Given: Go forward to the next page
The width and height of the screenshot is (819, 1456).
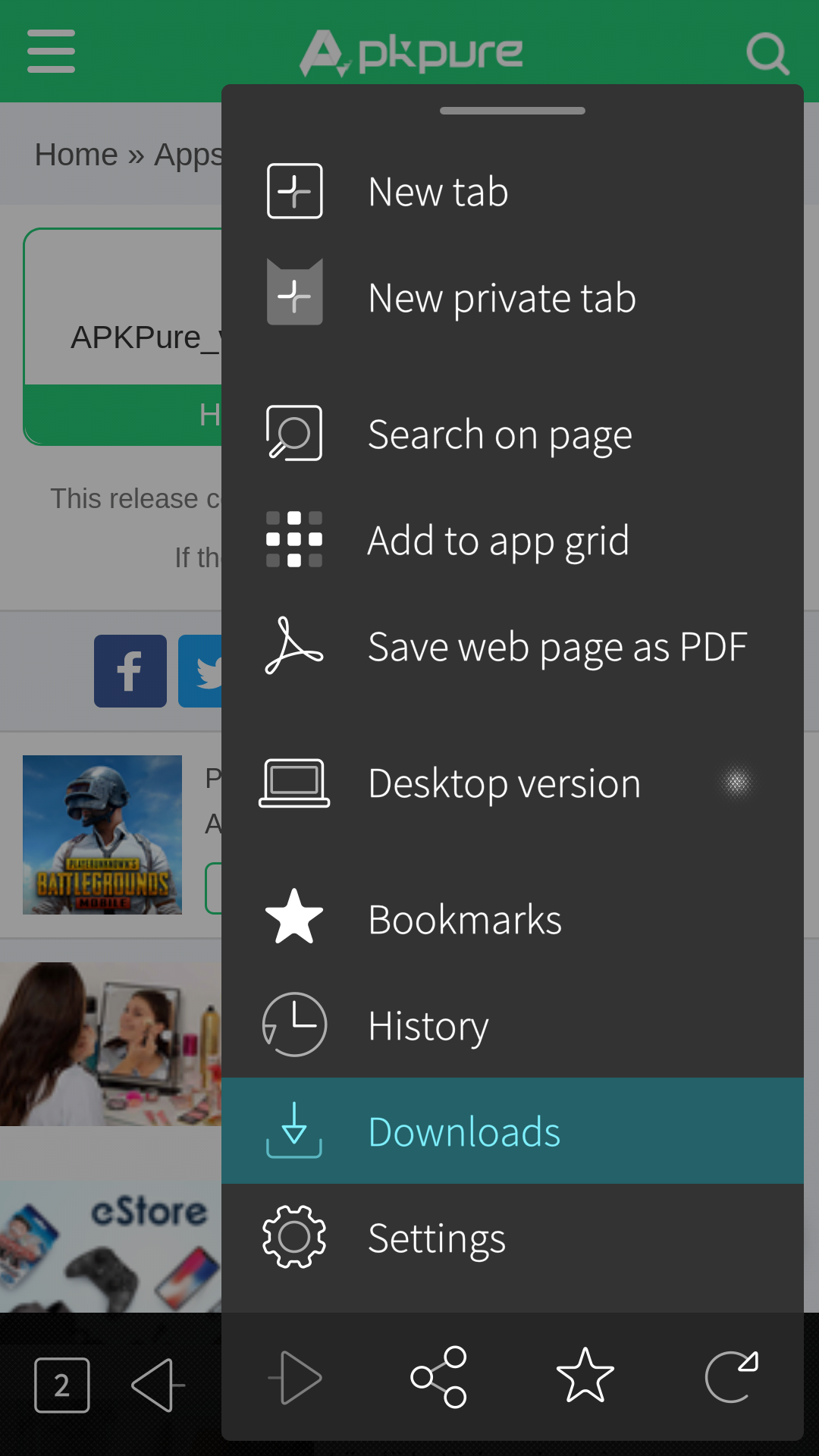Looking at the screenshot, I should 296,1377.
